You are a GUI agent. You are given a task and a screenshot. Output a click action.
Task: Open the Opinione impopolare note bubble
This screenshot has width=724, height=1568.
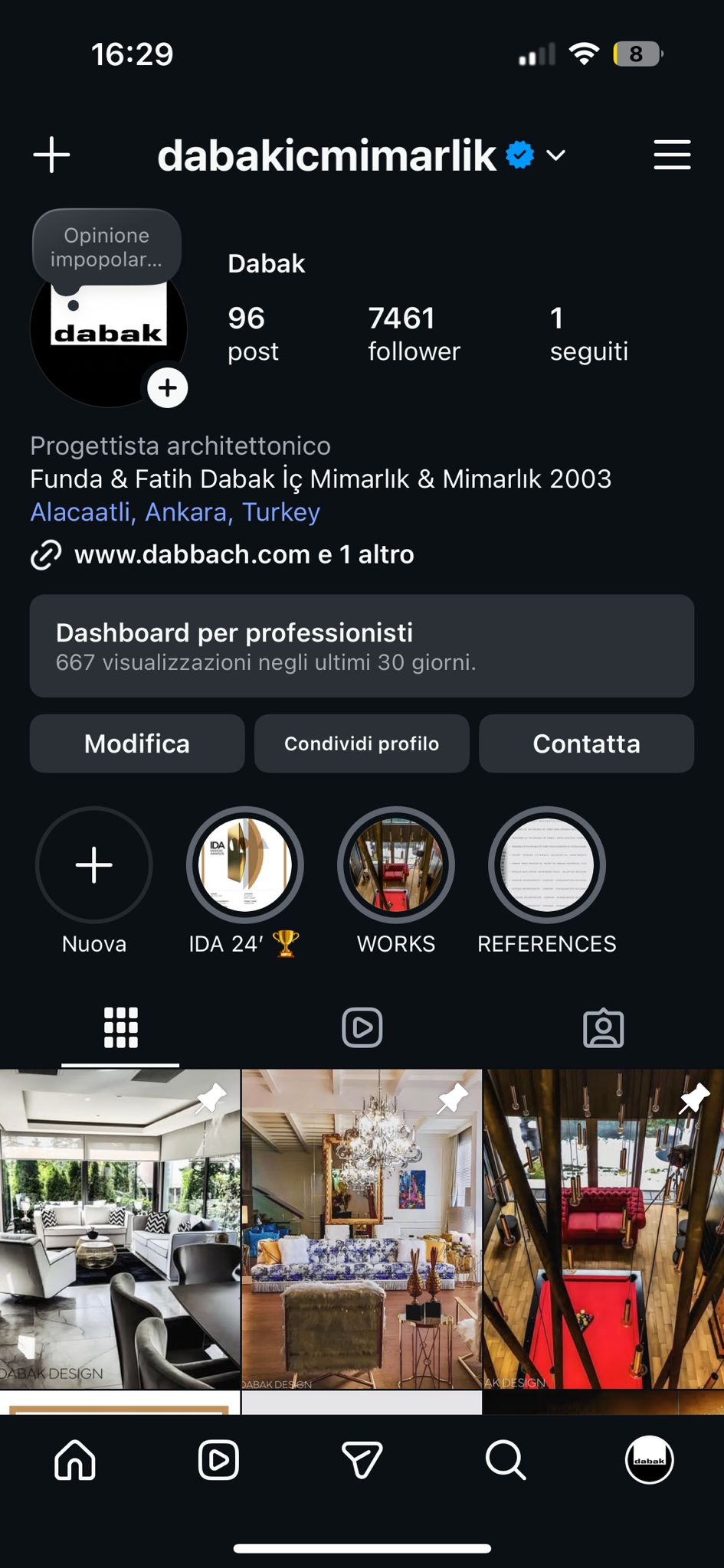click(106, 247)
